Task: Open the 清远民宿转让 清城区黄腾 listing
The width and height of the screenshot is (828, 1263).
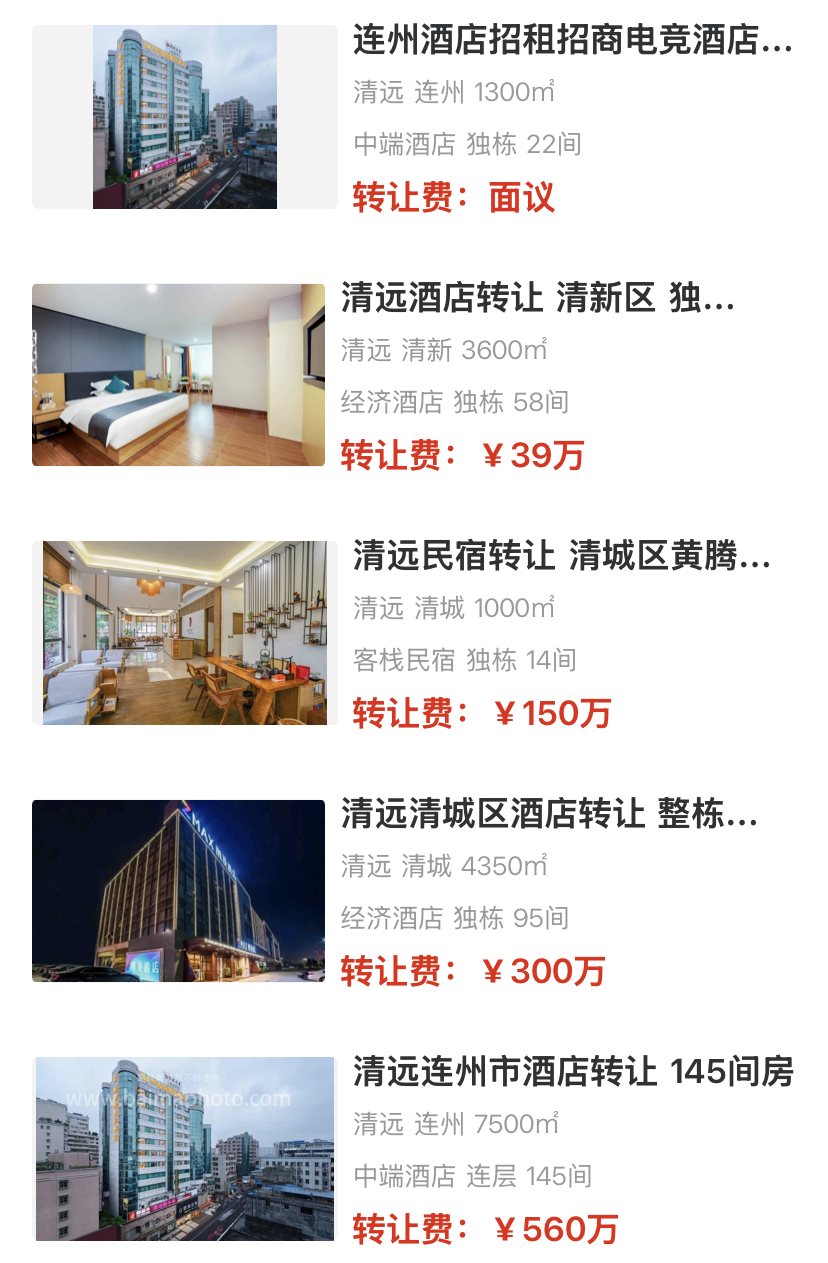Action: point(561,557)
